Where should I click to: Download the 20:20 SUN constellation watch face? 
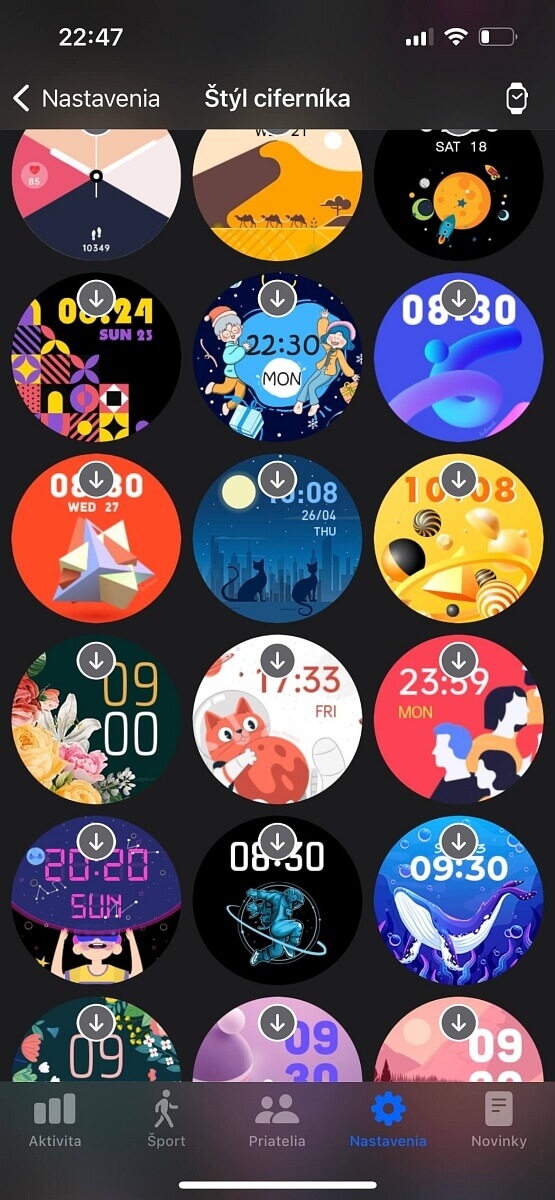click(x=96, y=841)
